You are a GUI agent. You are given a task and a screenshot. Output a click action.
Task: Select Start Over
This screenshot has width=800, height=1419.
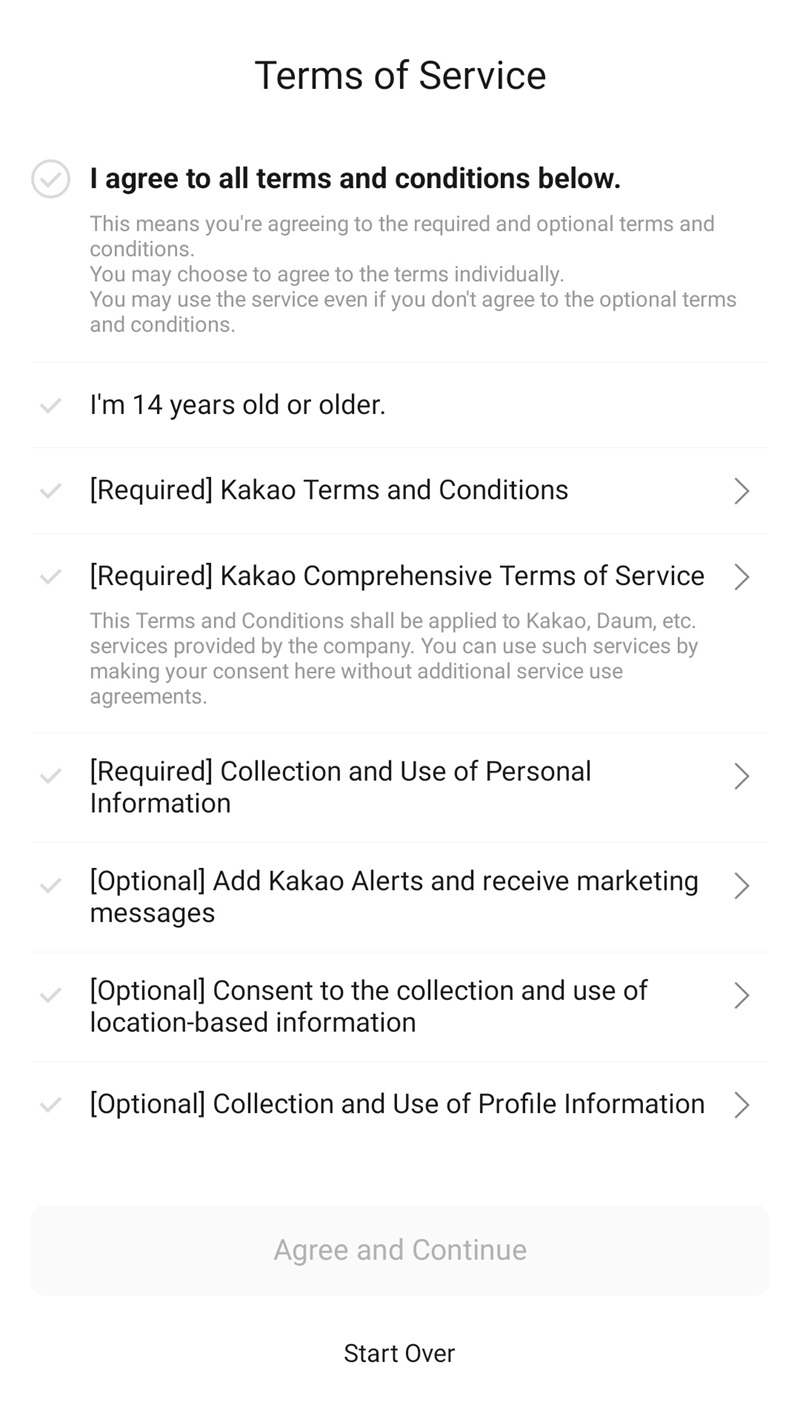pyautogui.click(x=400, y=1353)
